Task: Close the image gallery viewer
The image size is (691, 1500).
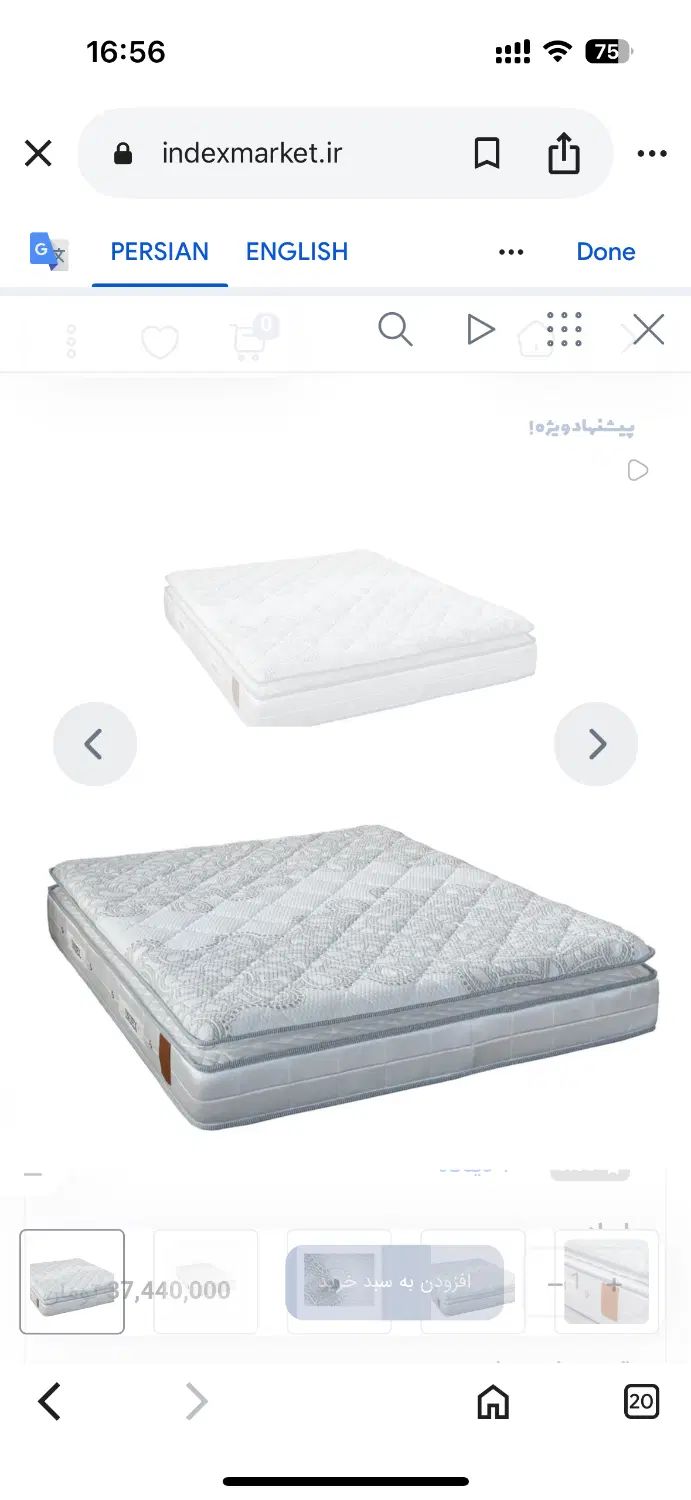Action: [648, 329]
